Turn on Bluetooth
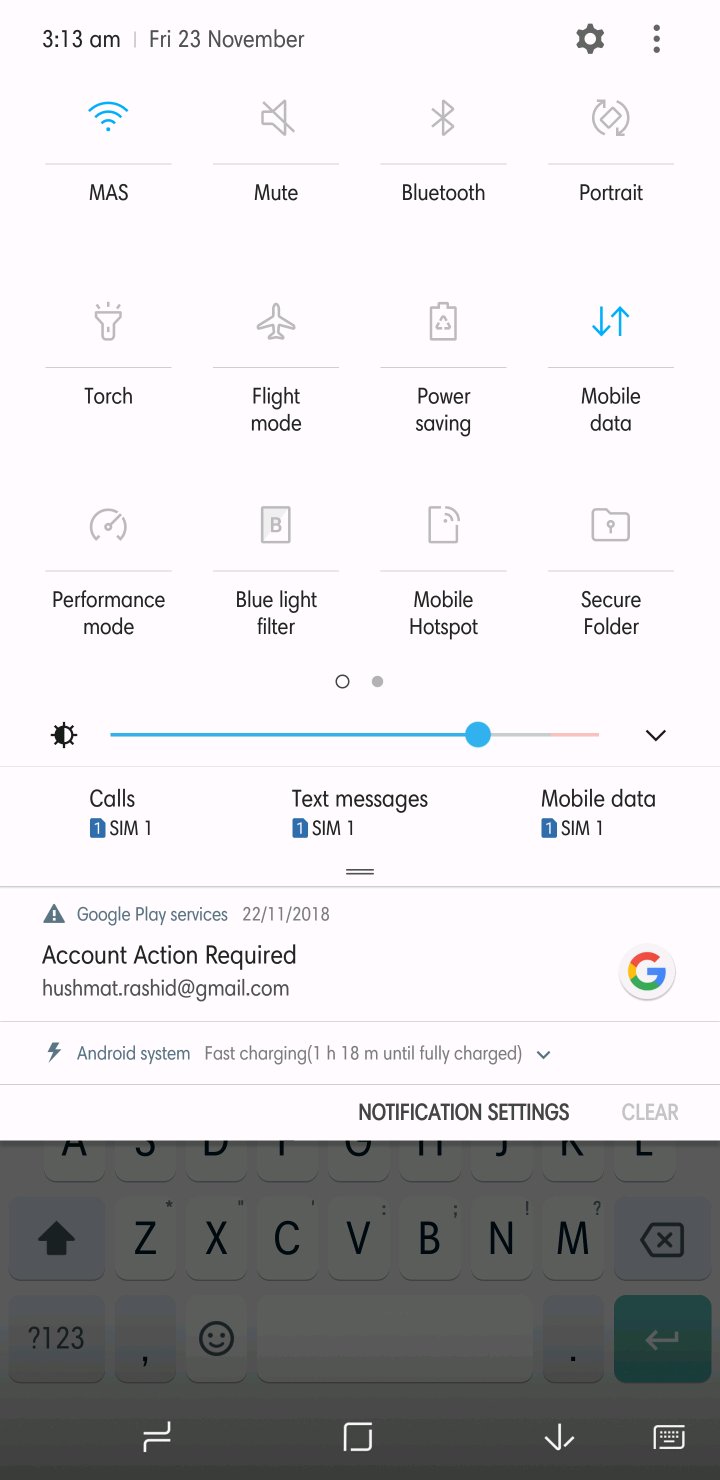 pos(443,119)
